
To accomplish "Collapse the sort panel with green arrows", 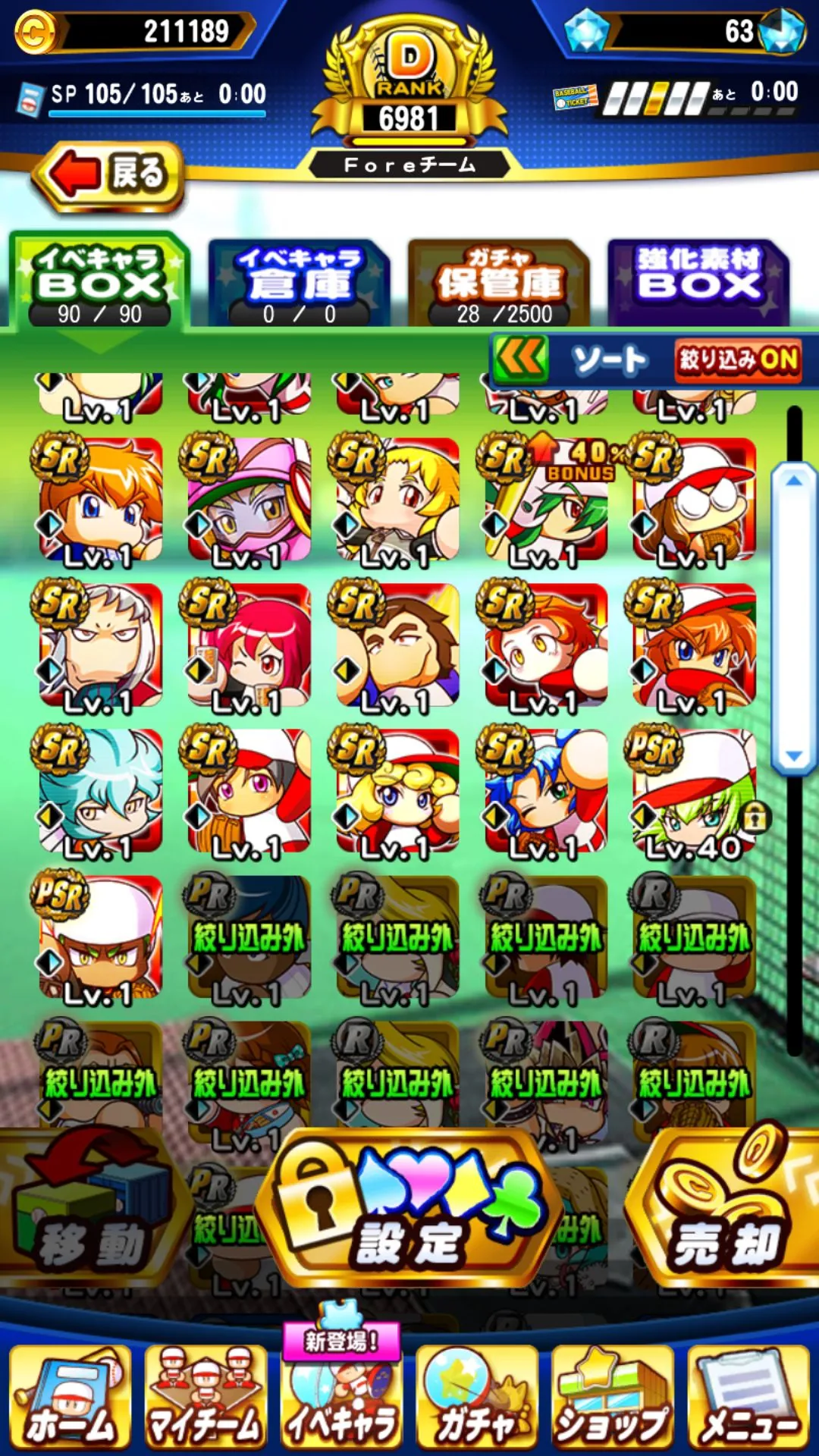I will point(519,359).
